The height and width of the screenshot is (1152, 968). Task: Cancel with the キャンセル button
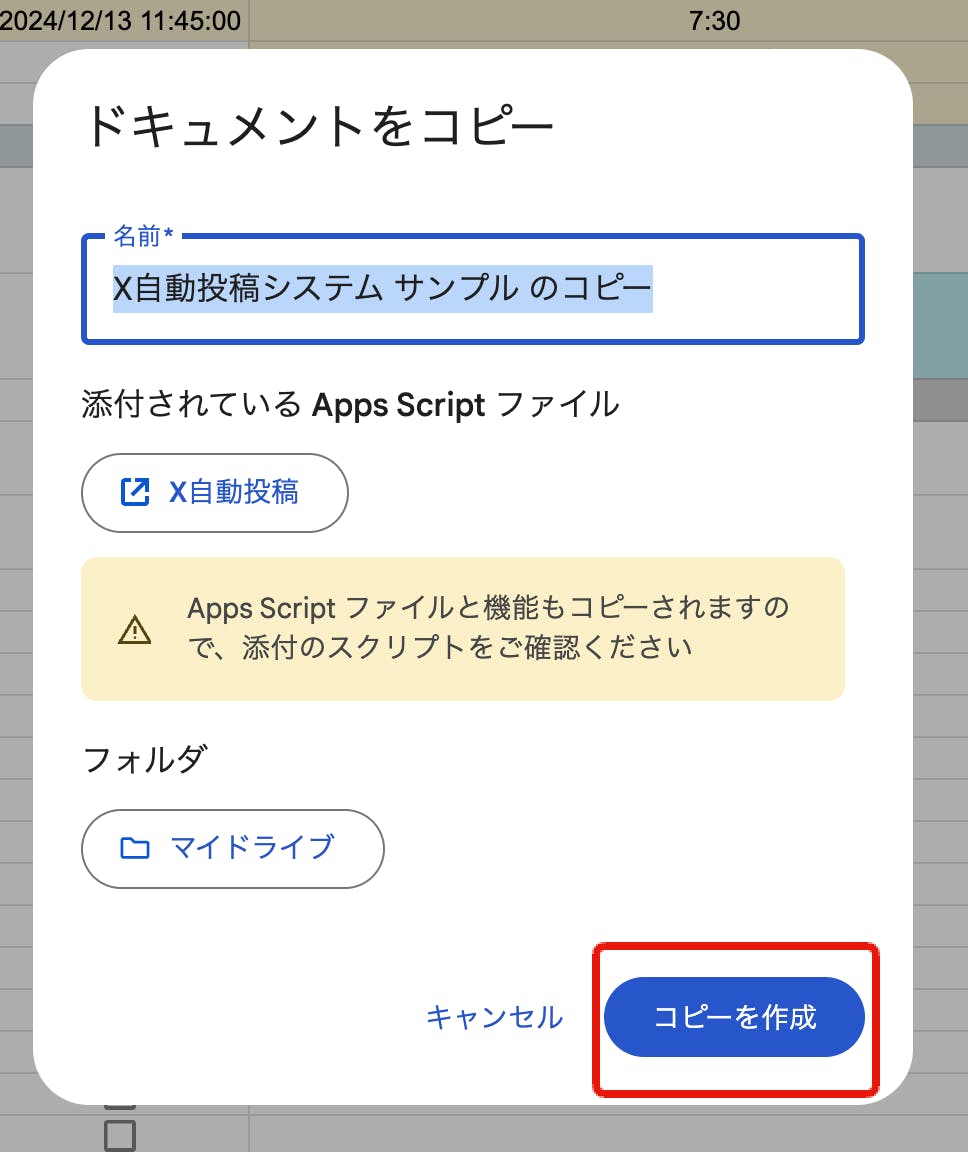coord(494,1017)
